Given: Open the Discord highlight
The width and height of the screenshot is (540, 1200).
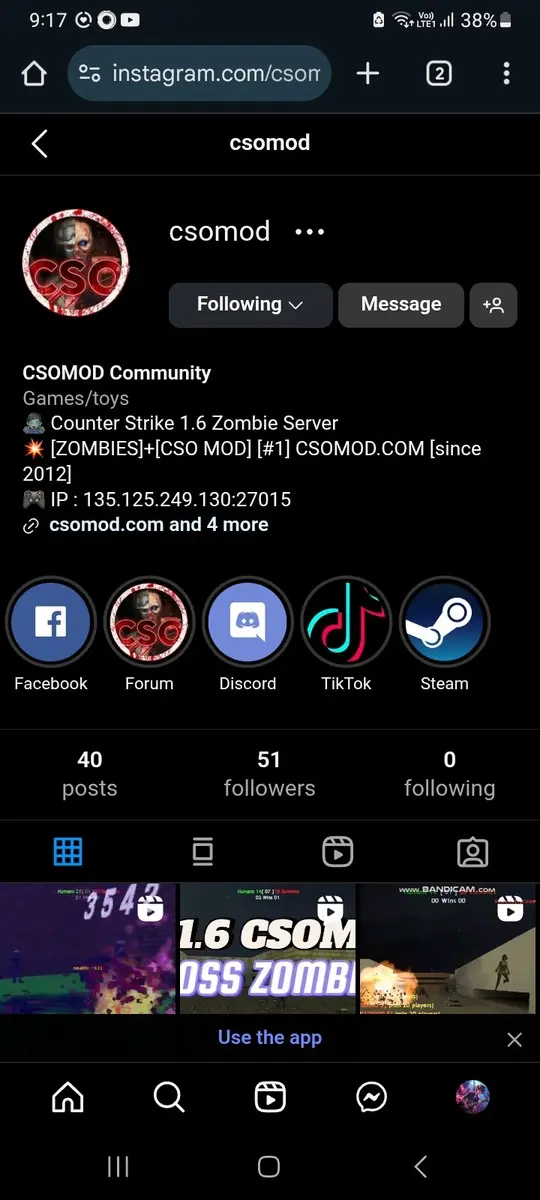Looking at the screenshot, I should (247, 622).
